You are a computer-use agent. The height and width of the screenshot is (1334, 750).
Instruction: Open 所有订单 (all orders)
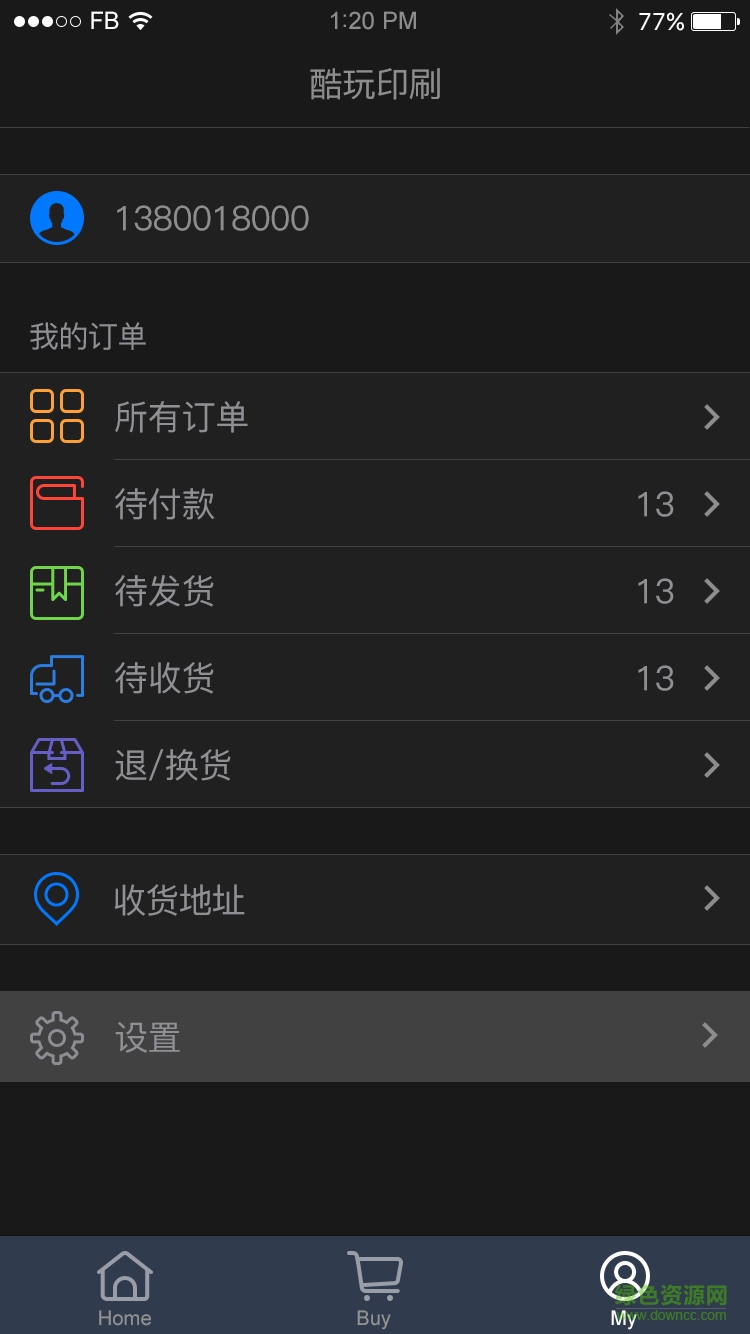tap(375, 416)
